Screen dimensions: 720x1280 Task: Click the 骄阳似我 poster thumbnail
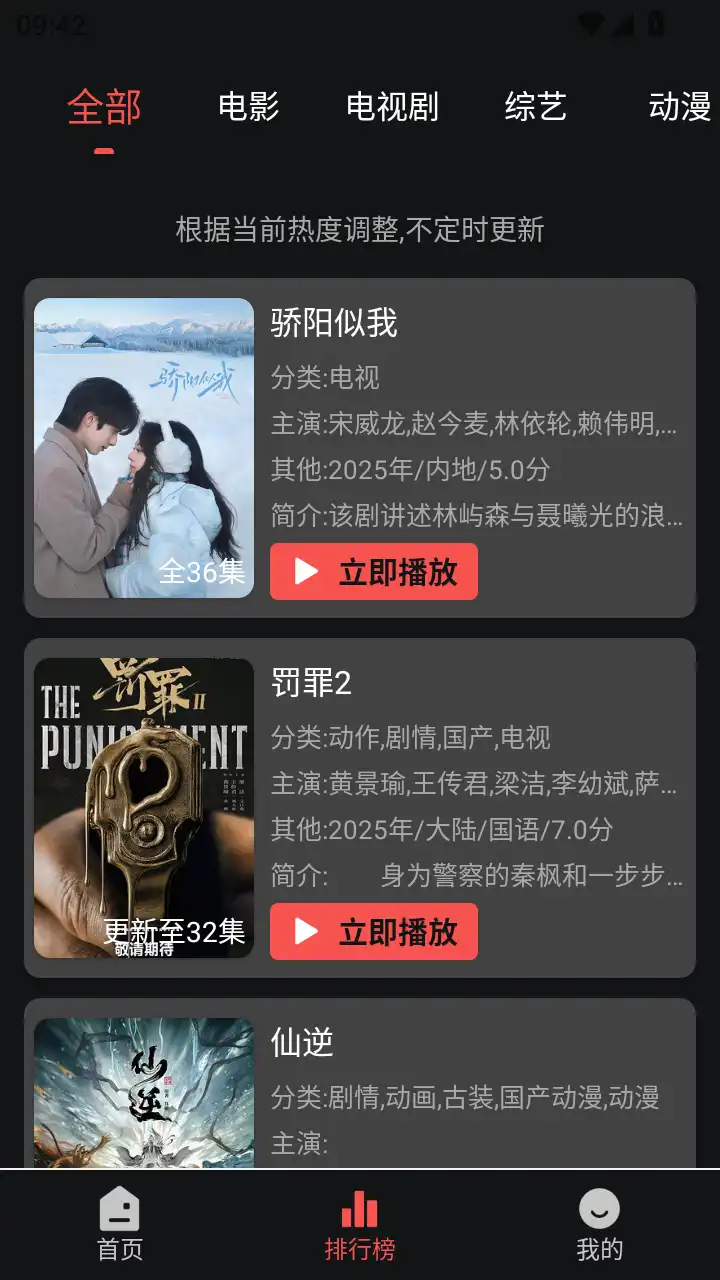[144, 447]
